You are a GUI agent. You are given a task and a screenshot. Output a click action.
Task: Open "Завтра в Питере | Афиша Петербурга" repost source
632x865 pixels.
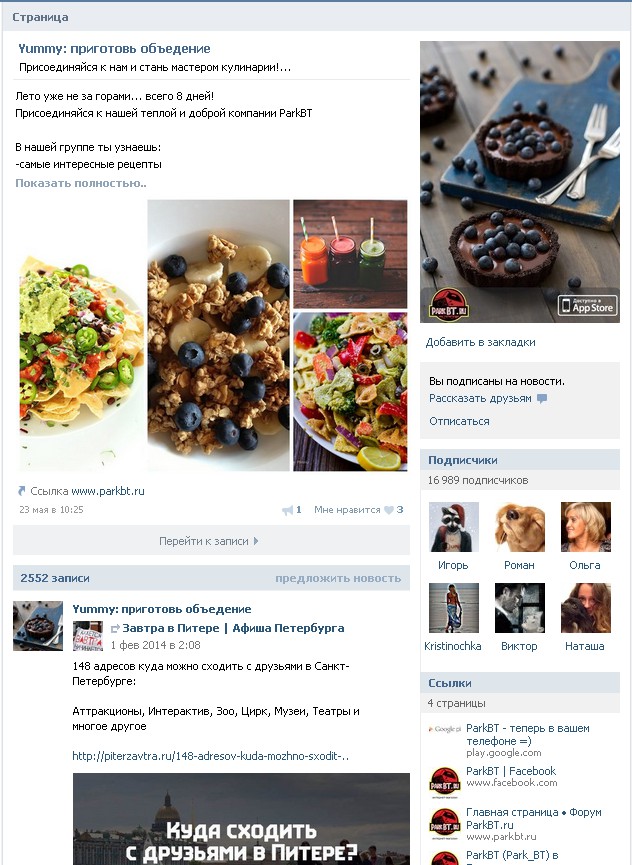point(233,628)
